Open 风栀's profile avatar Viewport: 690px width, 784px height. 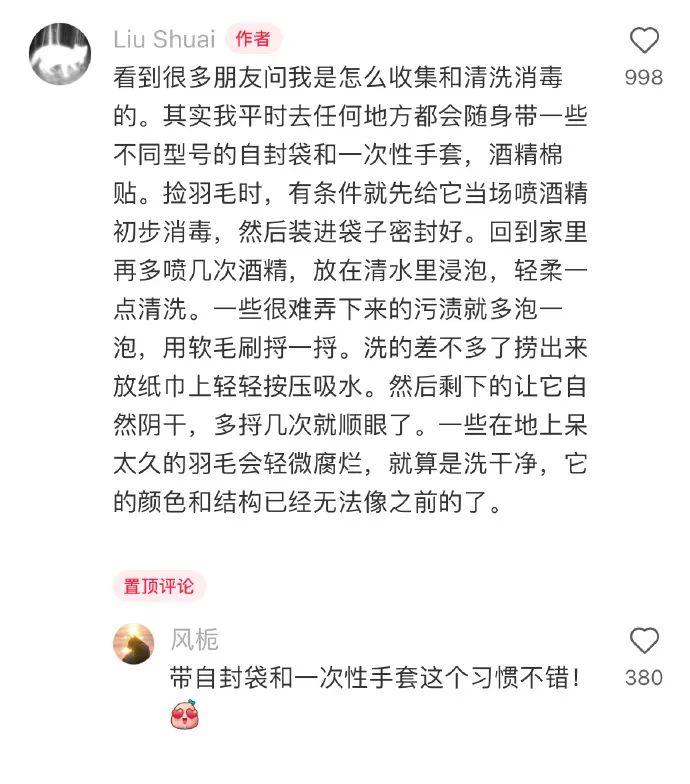tap(134, 644)
